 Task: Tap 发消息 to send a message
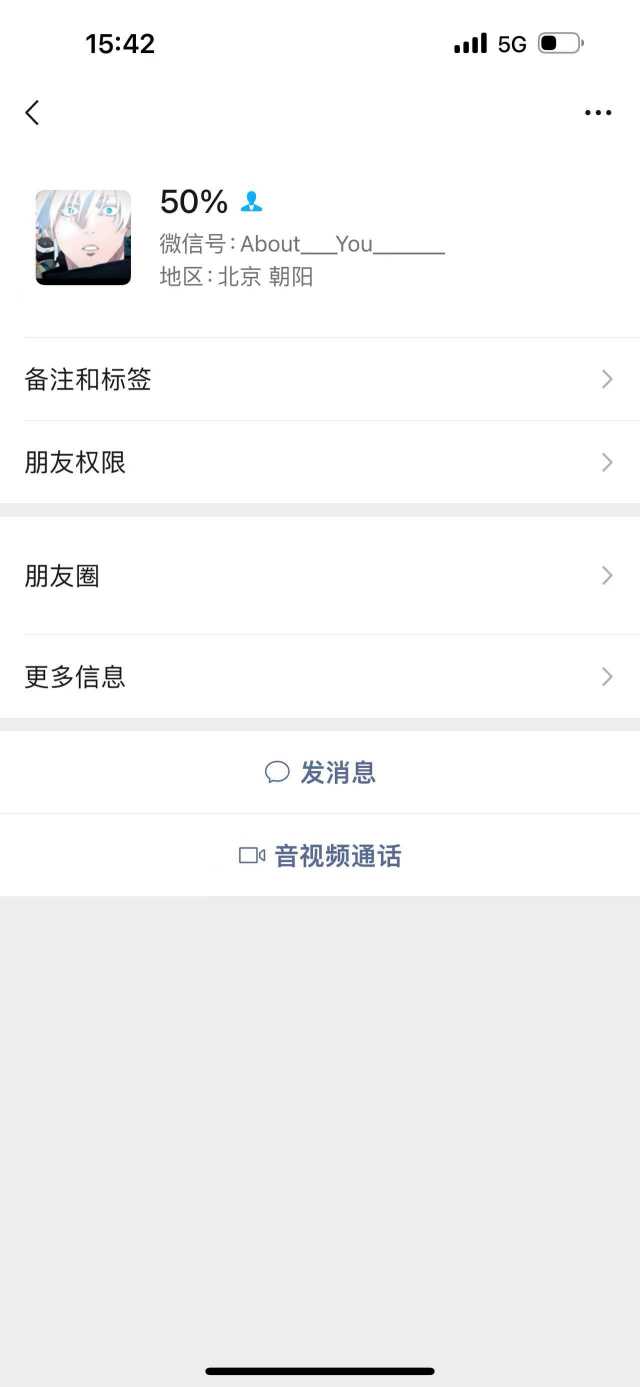tap(320, 773)
